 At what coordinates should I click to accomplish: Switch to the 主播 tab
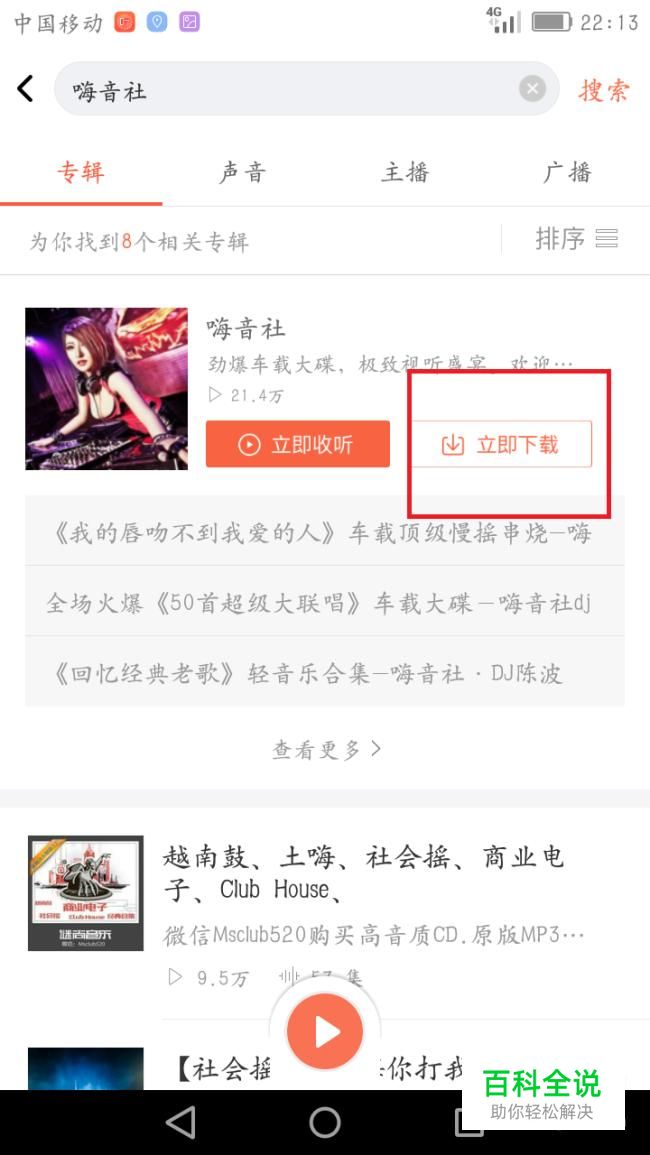click(405, 172)
